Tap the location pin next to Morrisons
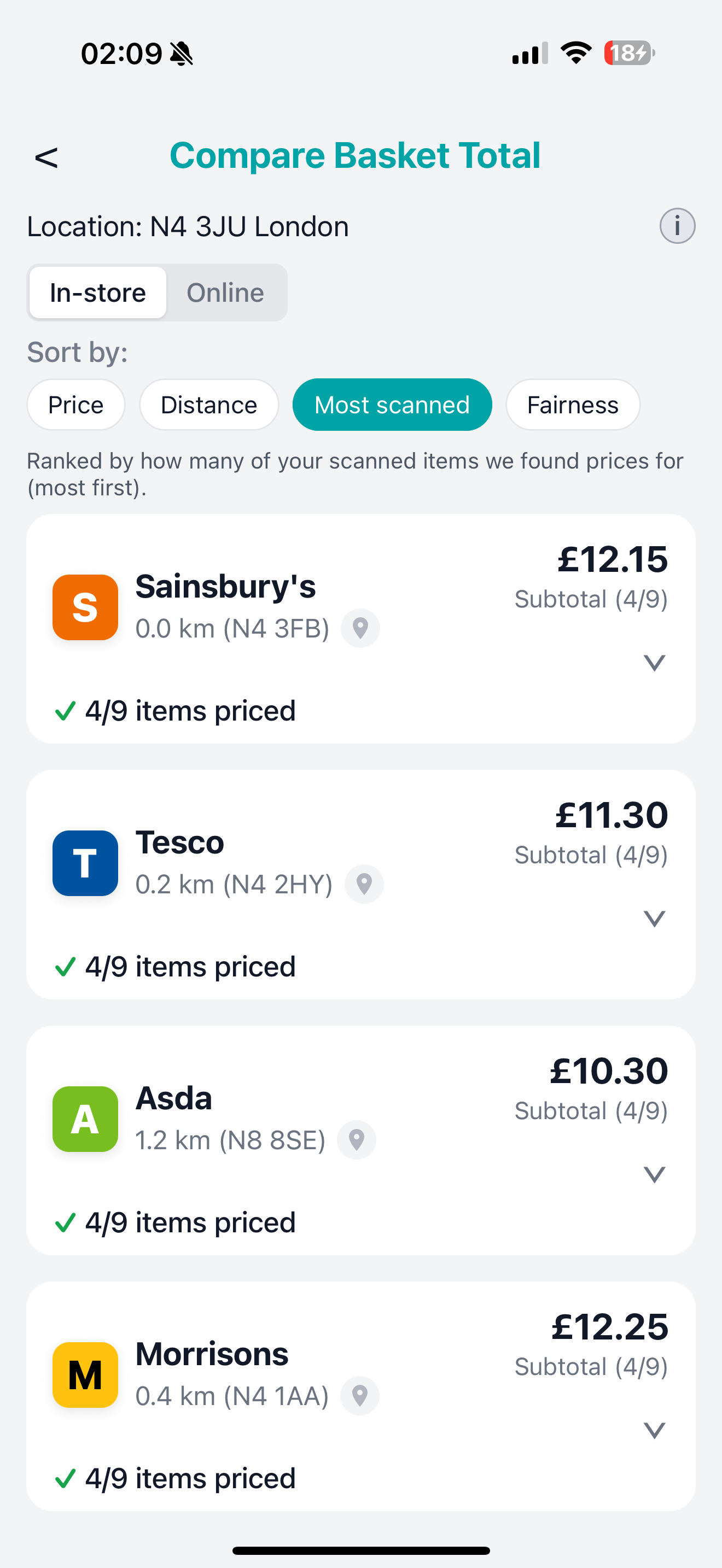Image resolution: width=722 pixels, height=1568 pixels. [x=360, y=1396]
